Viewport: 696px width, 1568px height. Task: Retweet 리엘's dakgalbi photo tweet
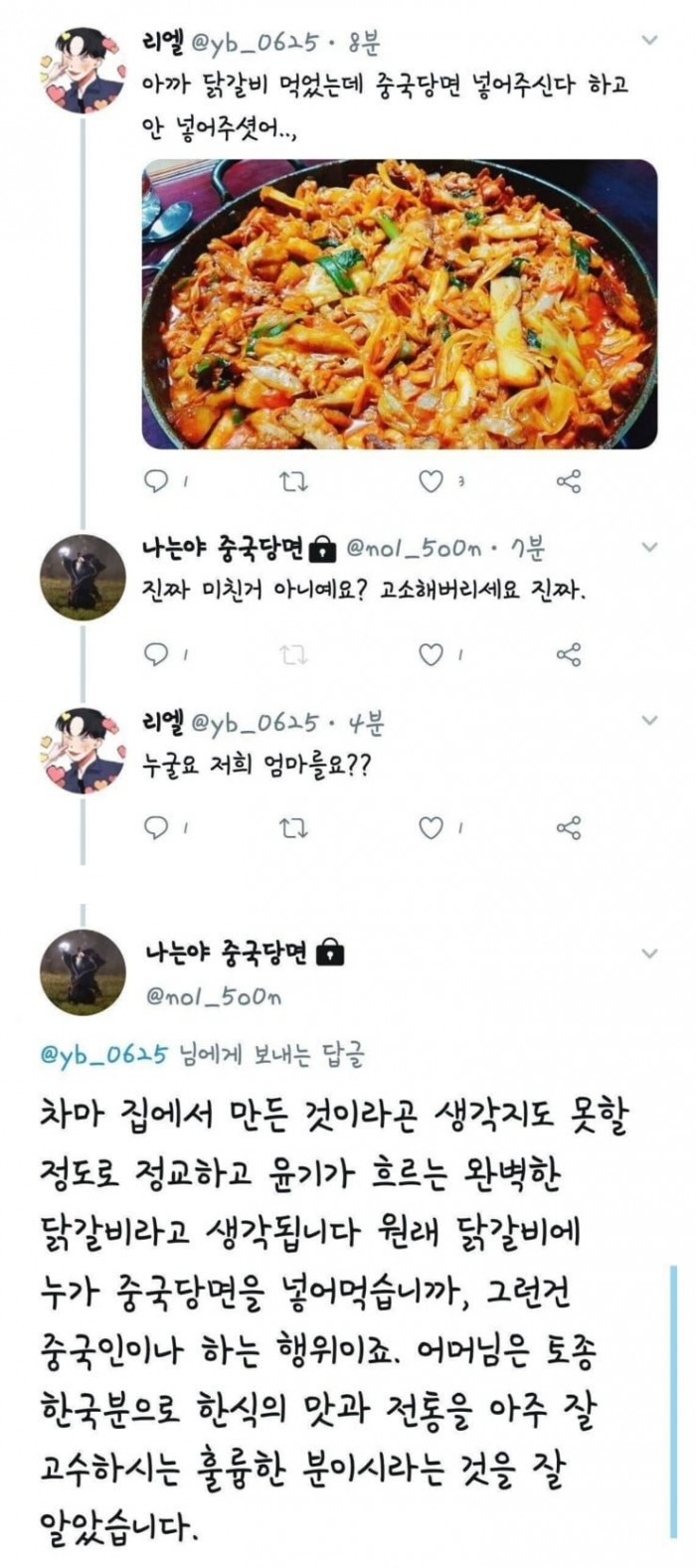tap(295, 482)
